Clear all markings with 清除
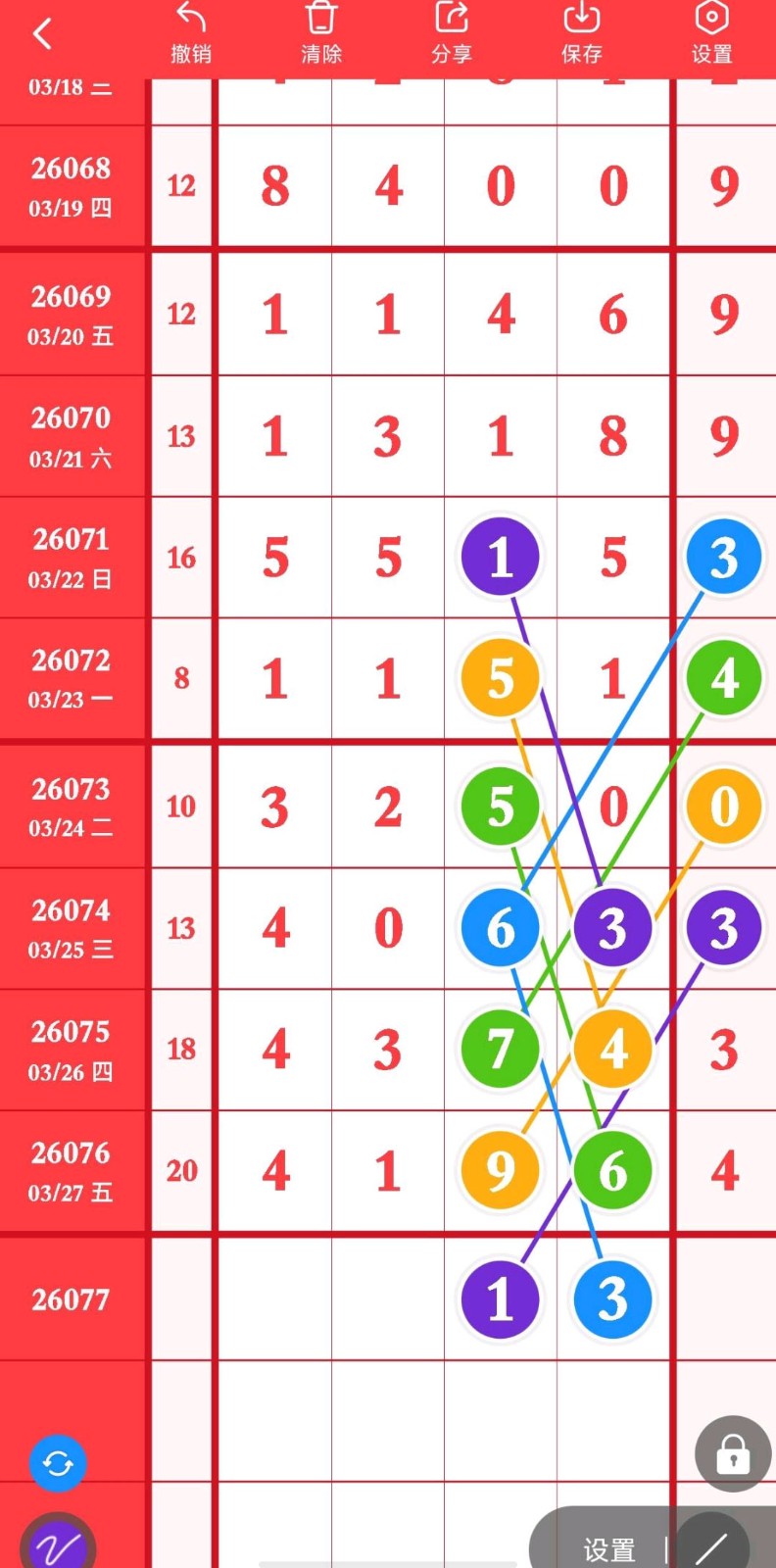The height and width of the screenshot is (1568, 776). point(321,33)
